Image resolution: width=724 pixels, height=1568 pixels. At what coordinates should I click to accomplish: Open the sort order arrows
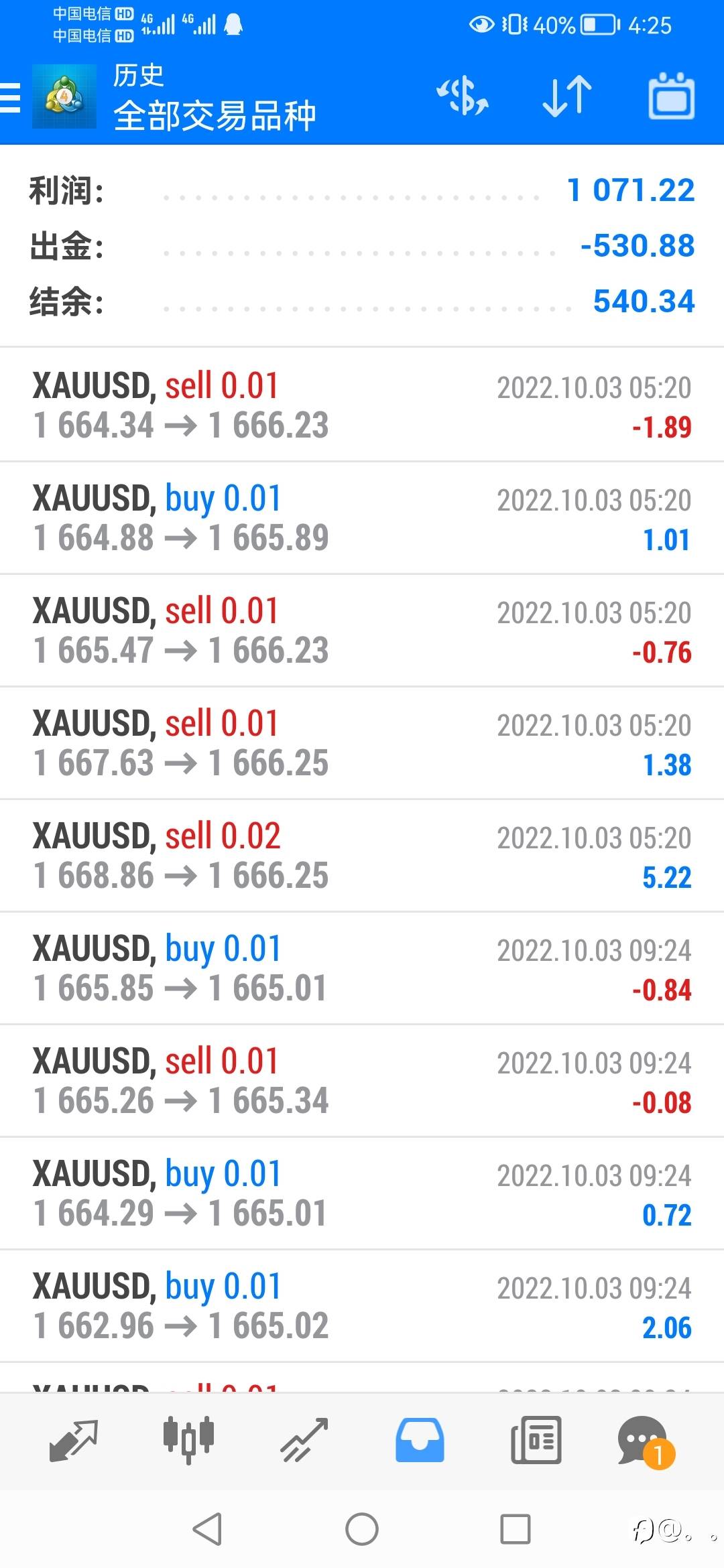(x=567, y=96)
